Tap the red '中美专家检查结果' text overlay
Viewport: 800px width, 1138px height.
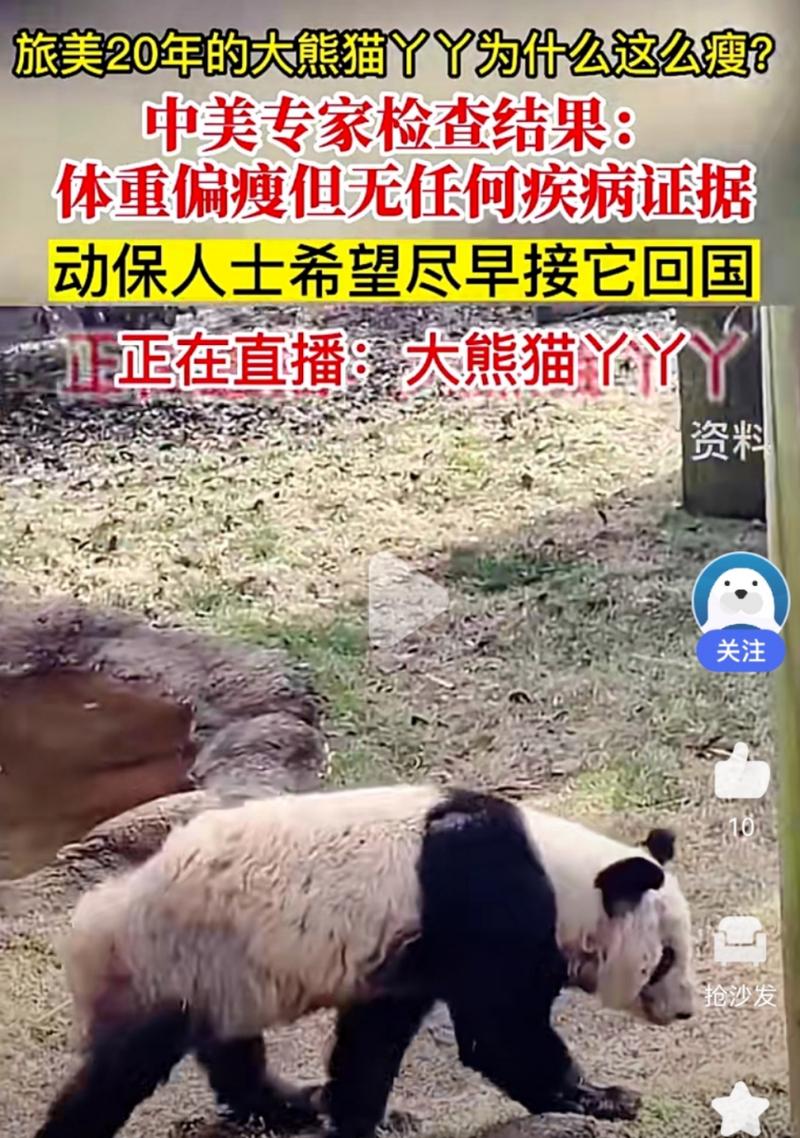[x=400, y=127]
